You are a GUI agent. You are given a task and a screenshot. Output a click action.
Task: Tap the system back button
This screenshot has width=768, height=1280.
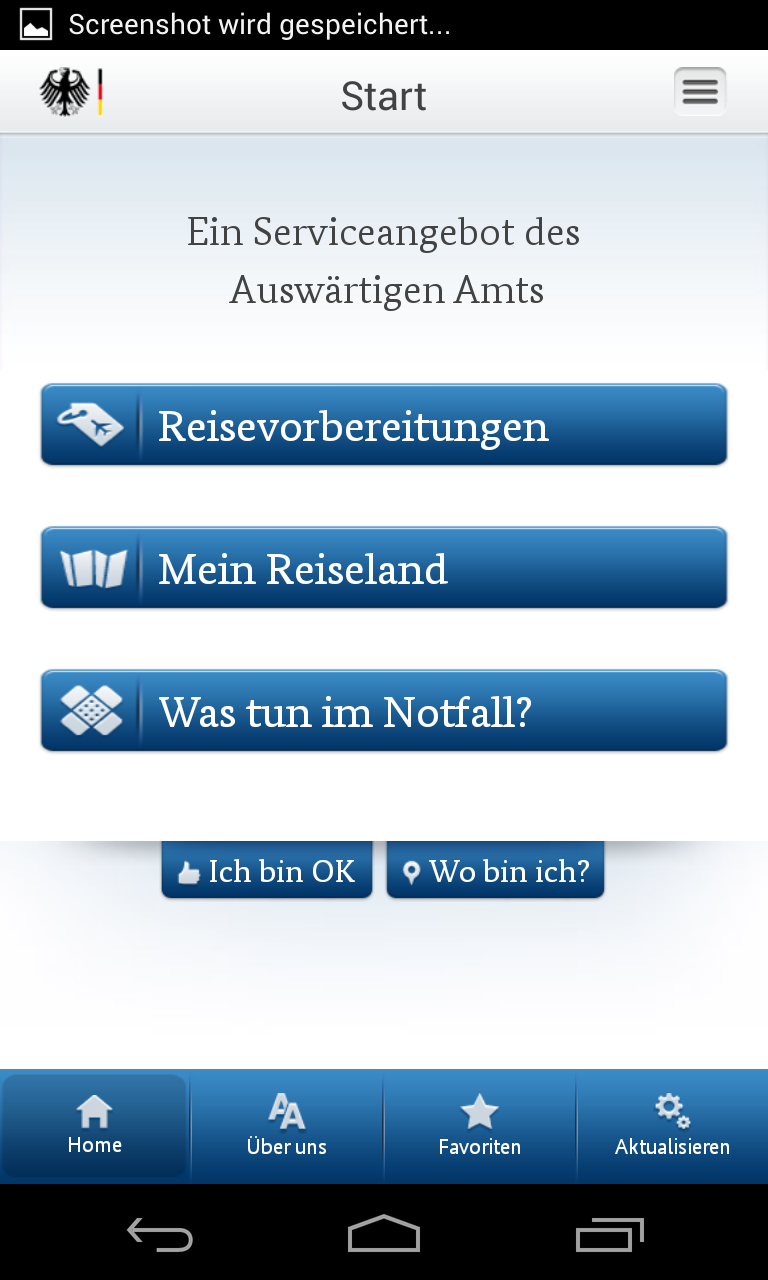pos(160,1235)
